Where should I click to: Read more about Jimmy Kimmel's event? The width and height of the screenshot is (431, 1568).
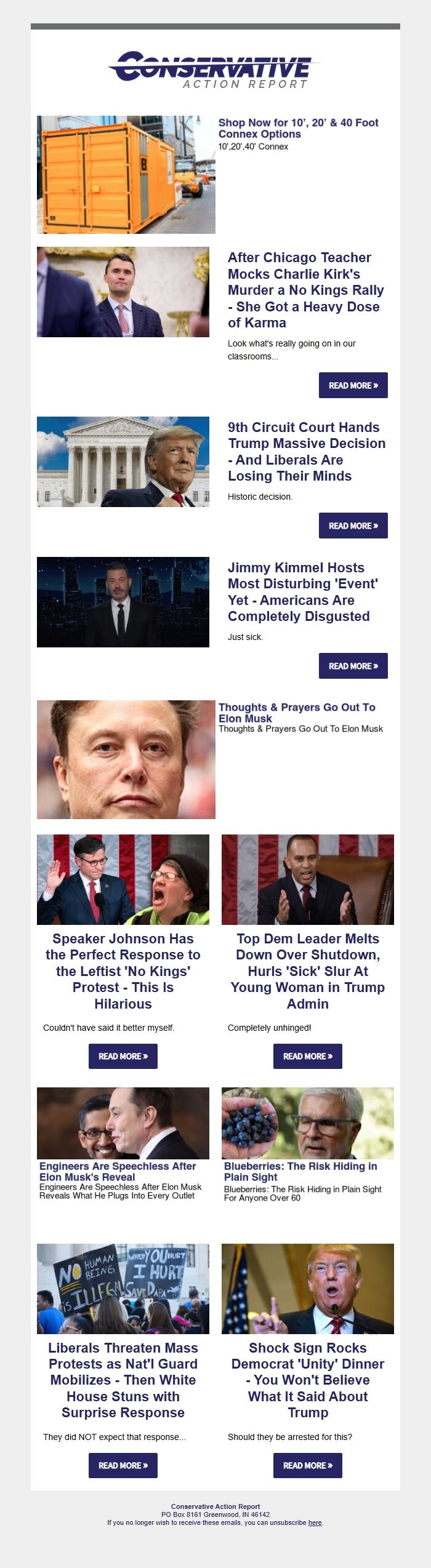point(353,666)
